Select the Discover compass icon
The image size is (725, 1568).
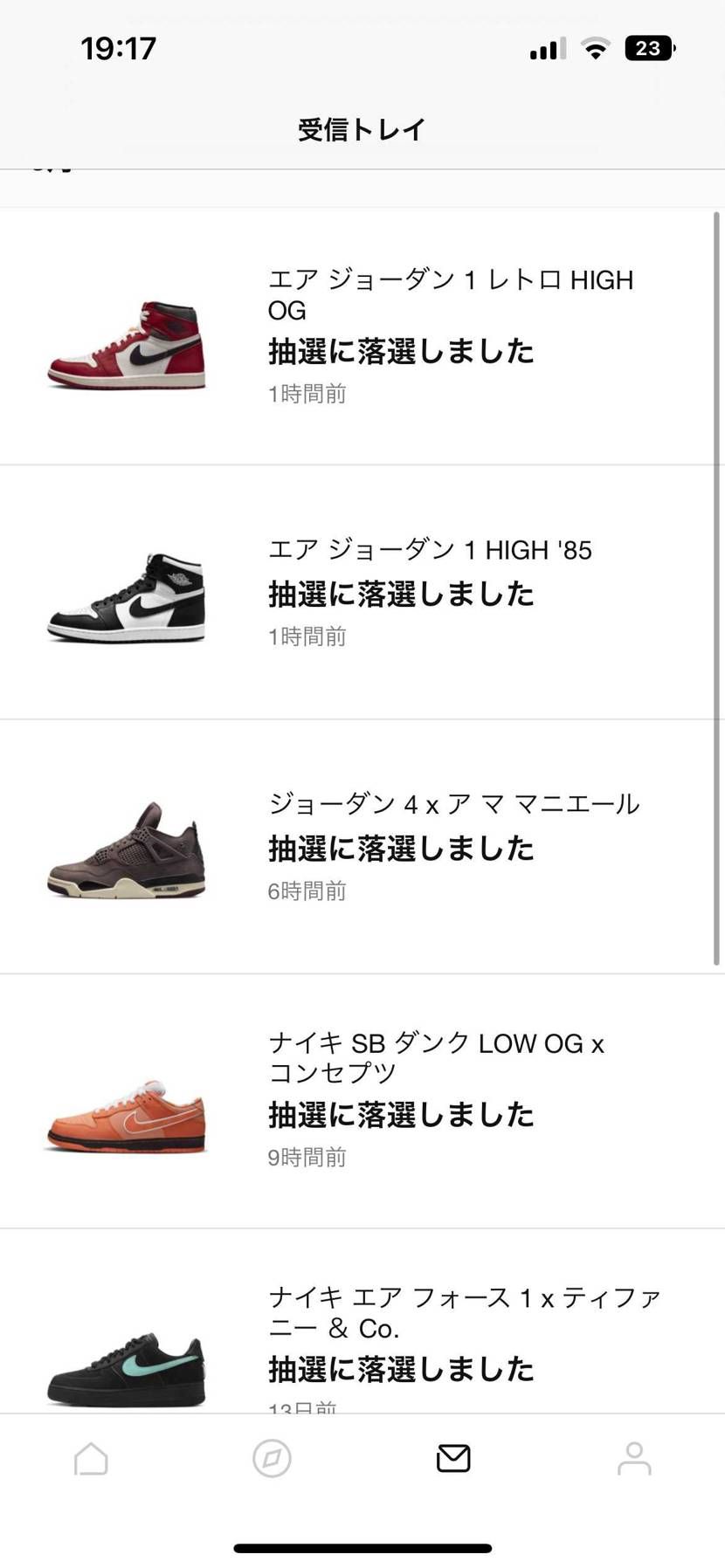tap(271, 1458)
